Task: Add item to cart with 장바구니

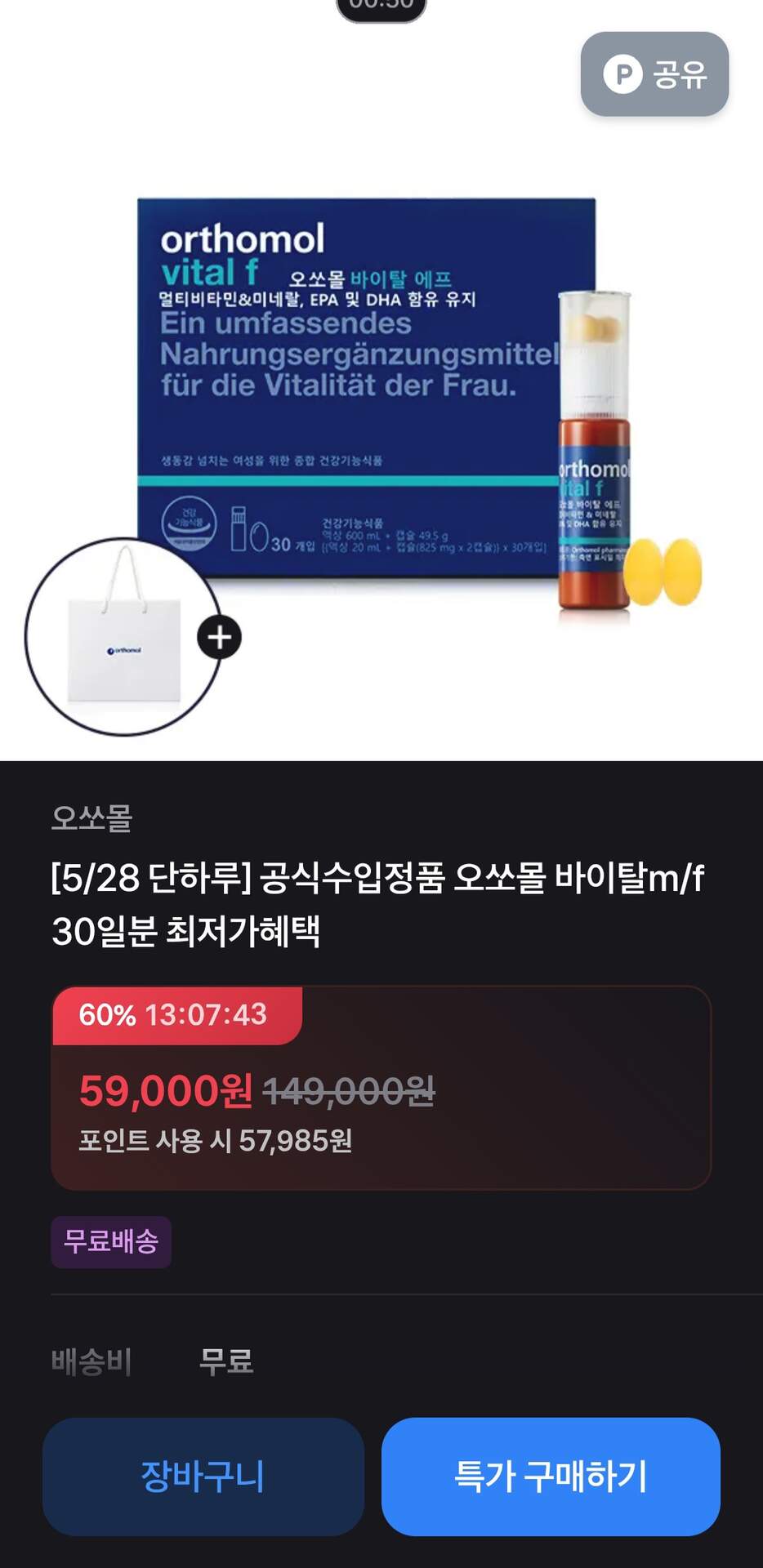Action: pos(203,1477)
